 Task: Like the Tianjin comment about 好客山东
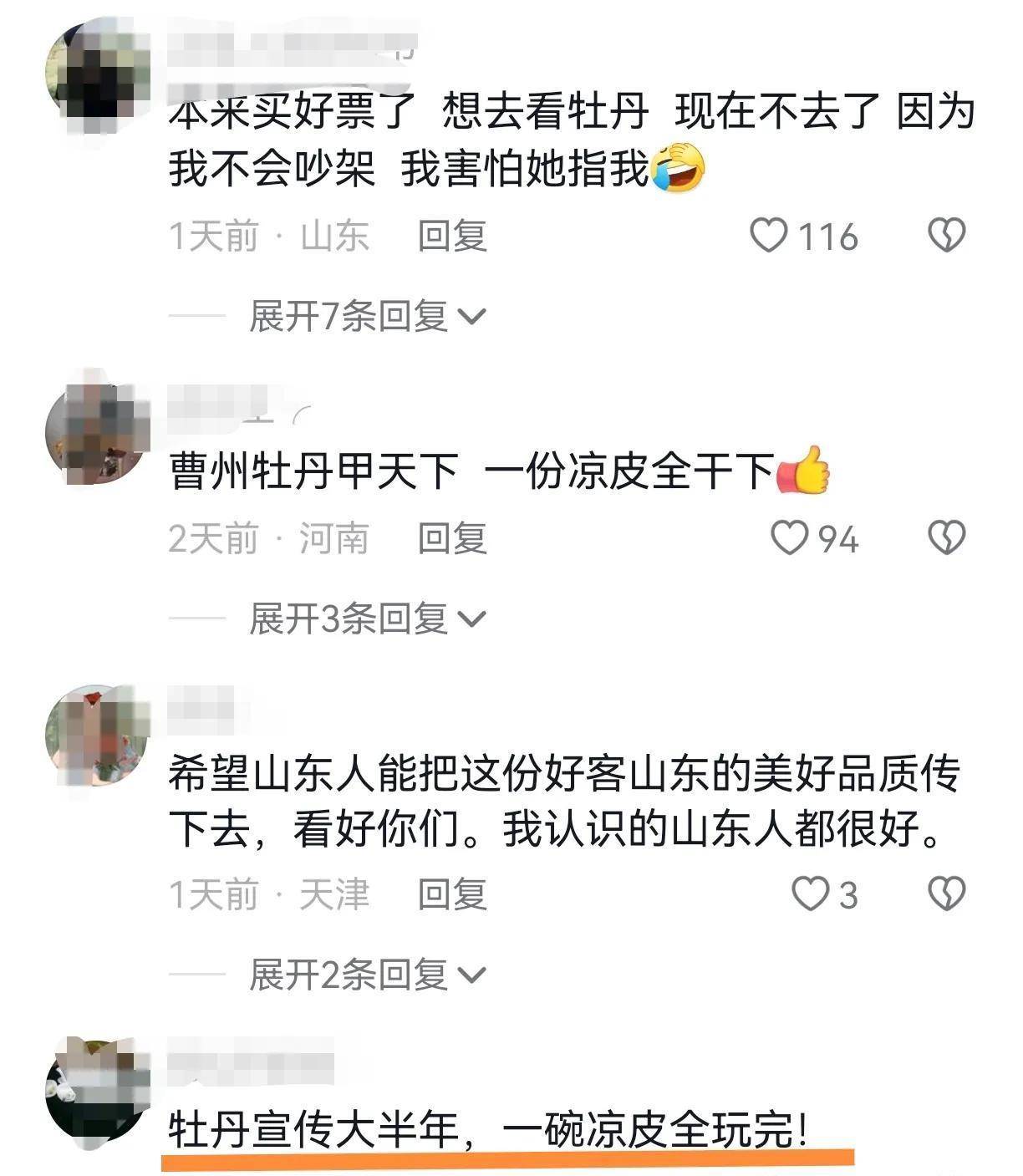pyautogui.click(x=809, y=894)
